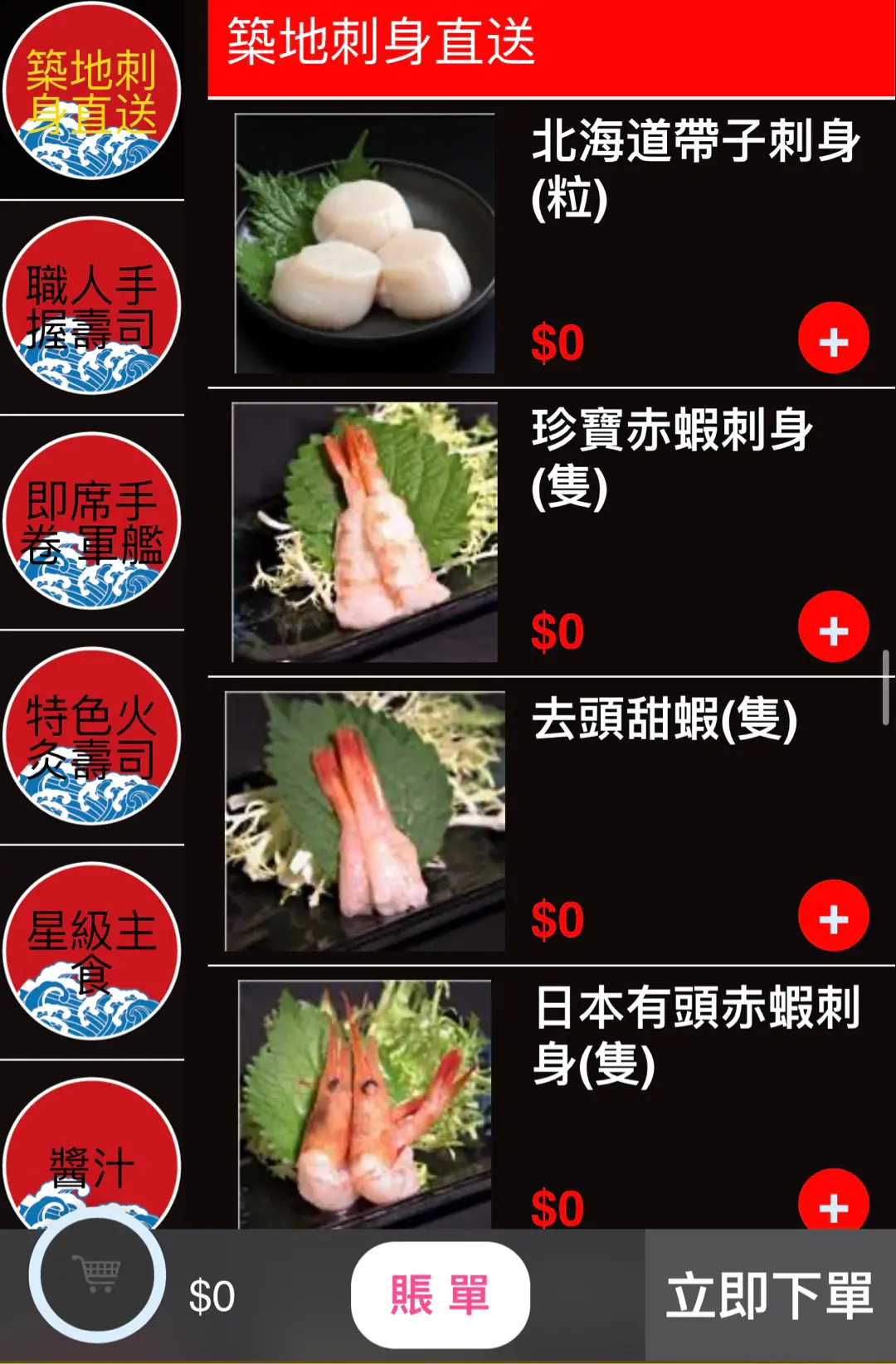The image size is (896, 1364).
Task: Select the 築地刺身直送 category
Action: [92, 90]
